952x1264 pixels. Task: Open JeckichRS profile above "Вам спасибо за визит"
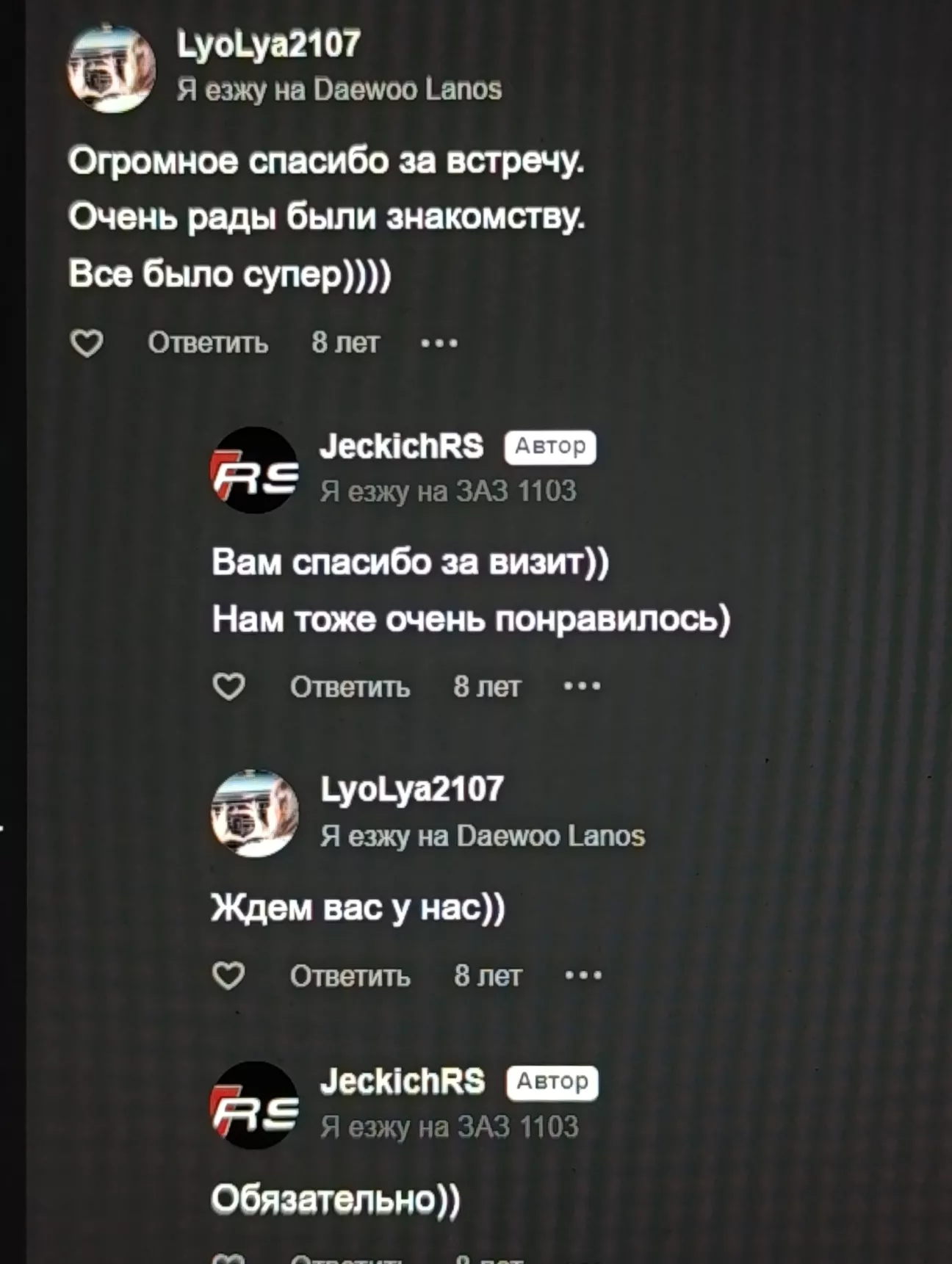(401, 446)
